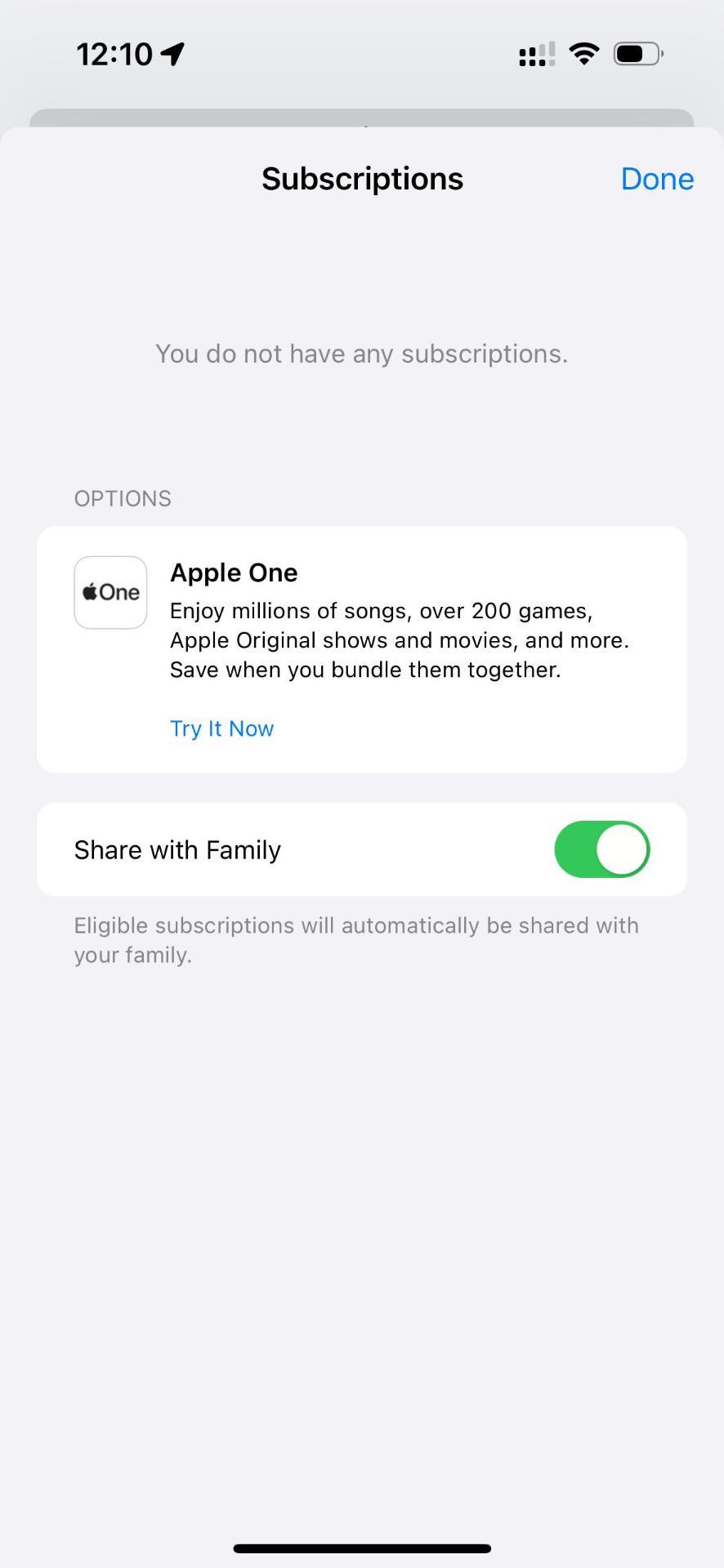Viewport: 724px width, 1568px height.
Task: Tap Done to close Subscriptions
Action: click(x=657, y=179)
